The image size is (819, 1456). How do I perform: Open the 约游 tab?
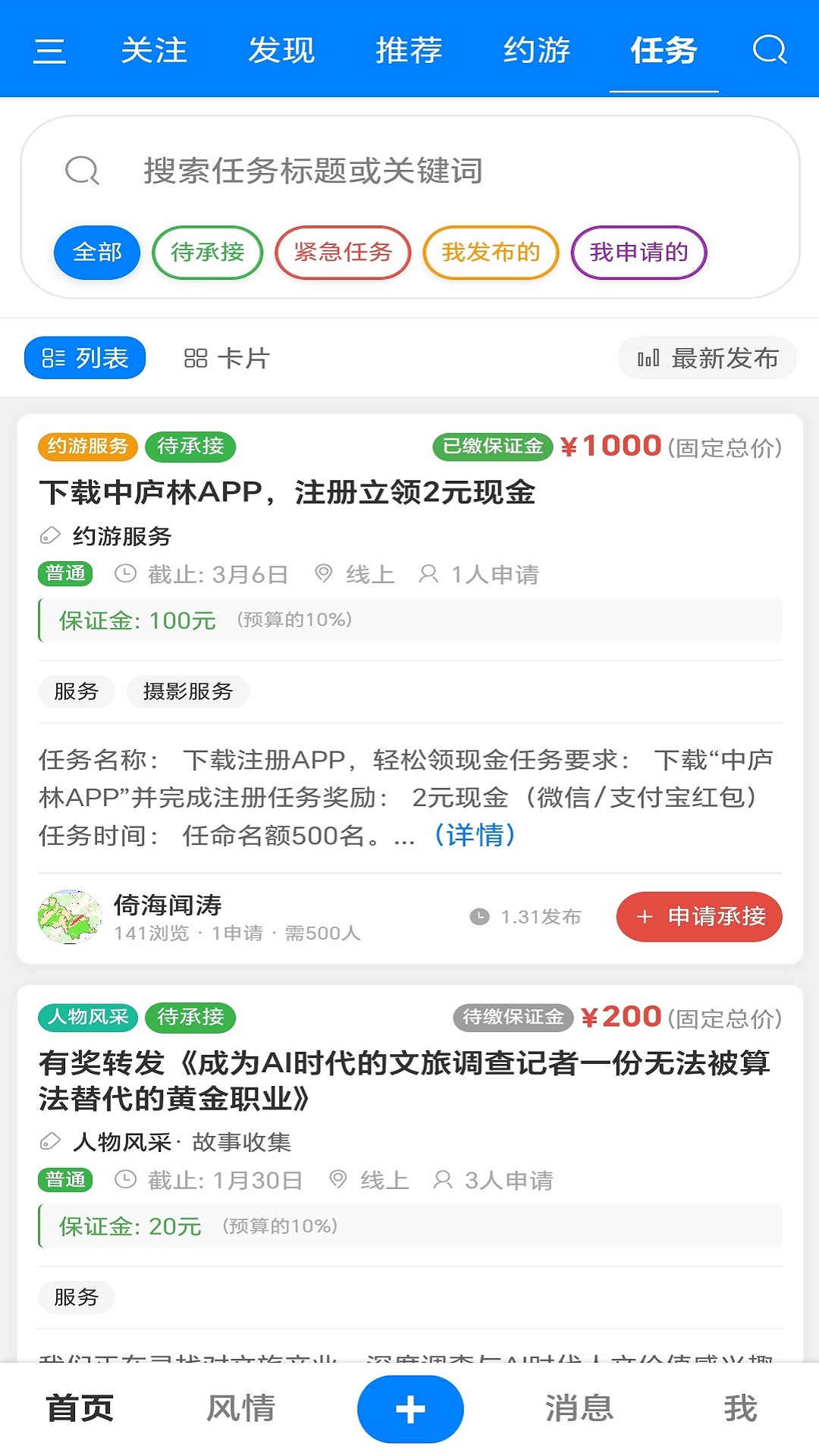[535, 52]
